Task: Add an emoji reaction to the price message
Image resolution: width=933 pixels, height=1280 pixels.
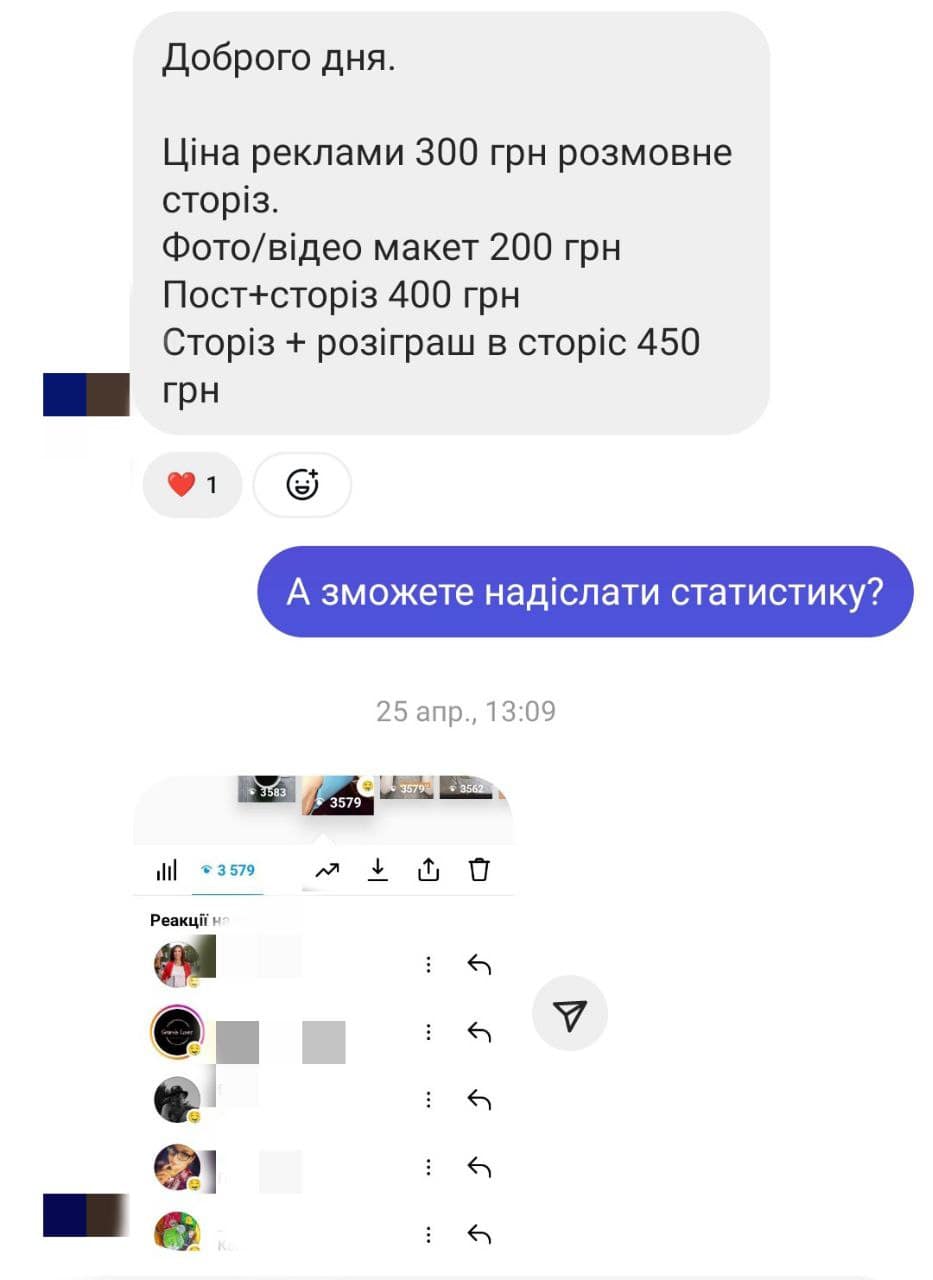Action: (302, 485)
